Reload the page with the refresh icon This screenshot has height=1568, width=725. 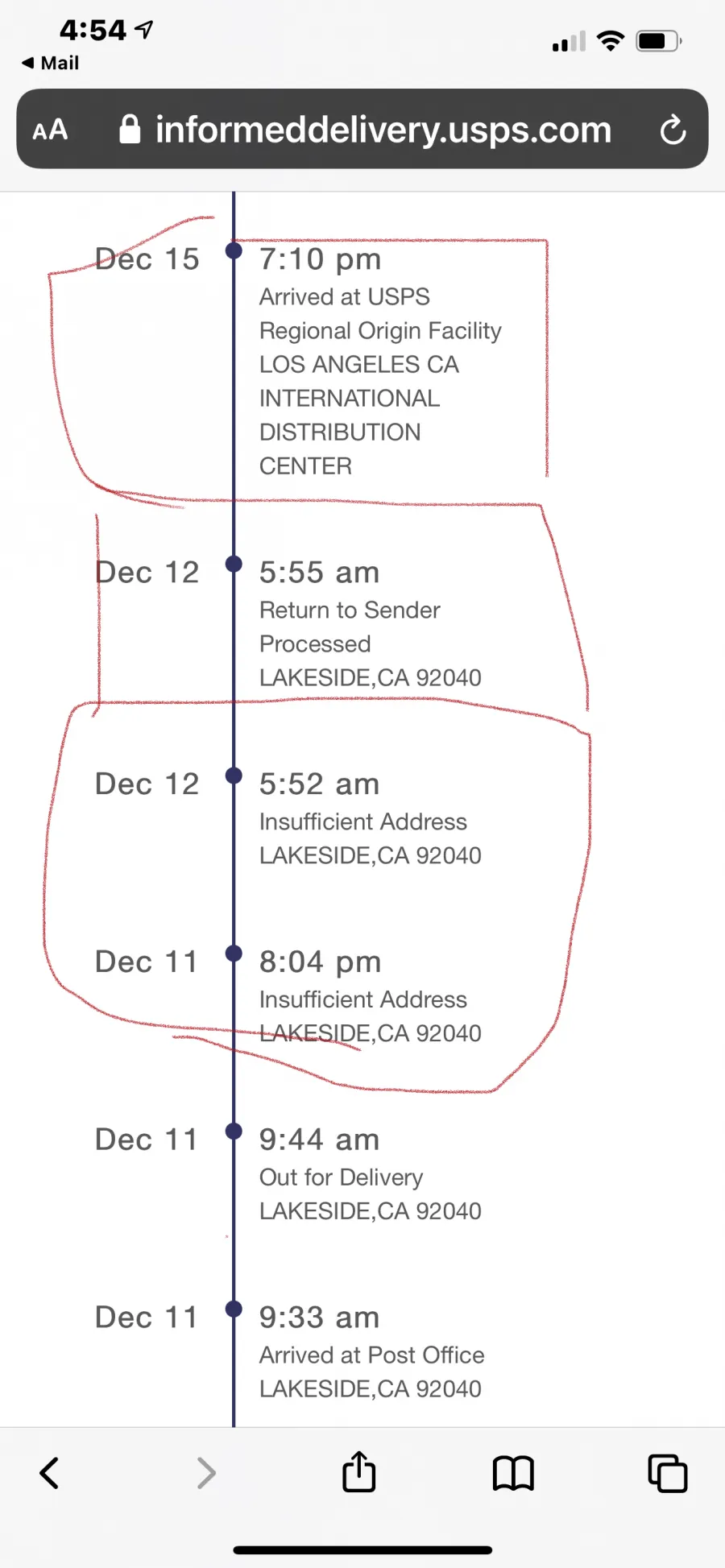coord(673,130)
